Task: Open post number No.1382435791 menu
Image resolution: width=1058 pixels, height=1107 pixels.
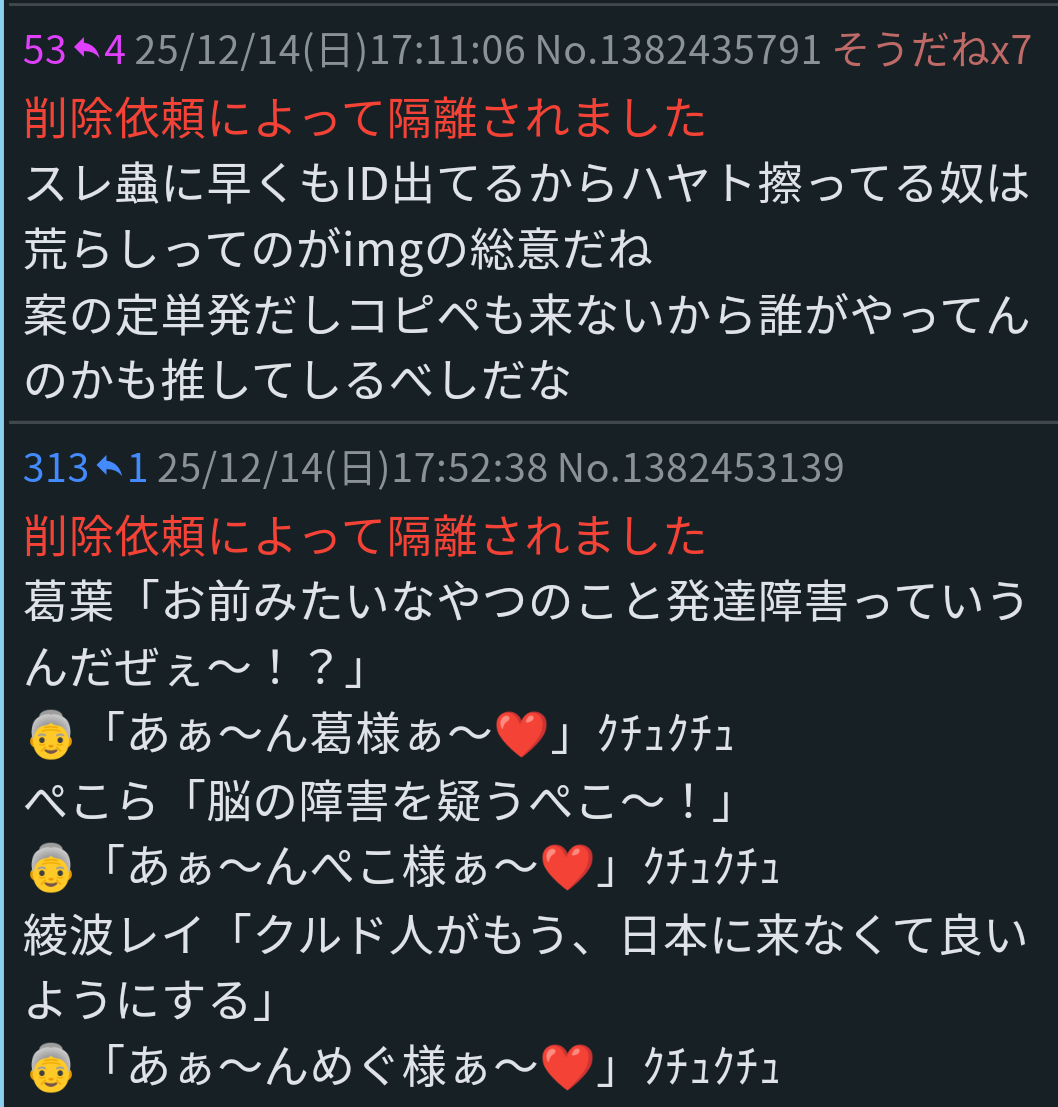Action: click(x=679, y=49)
